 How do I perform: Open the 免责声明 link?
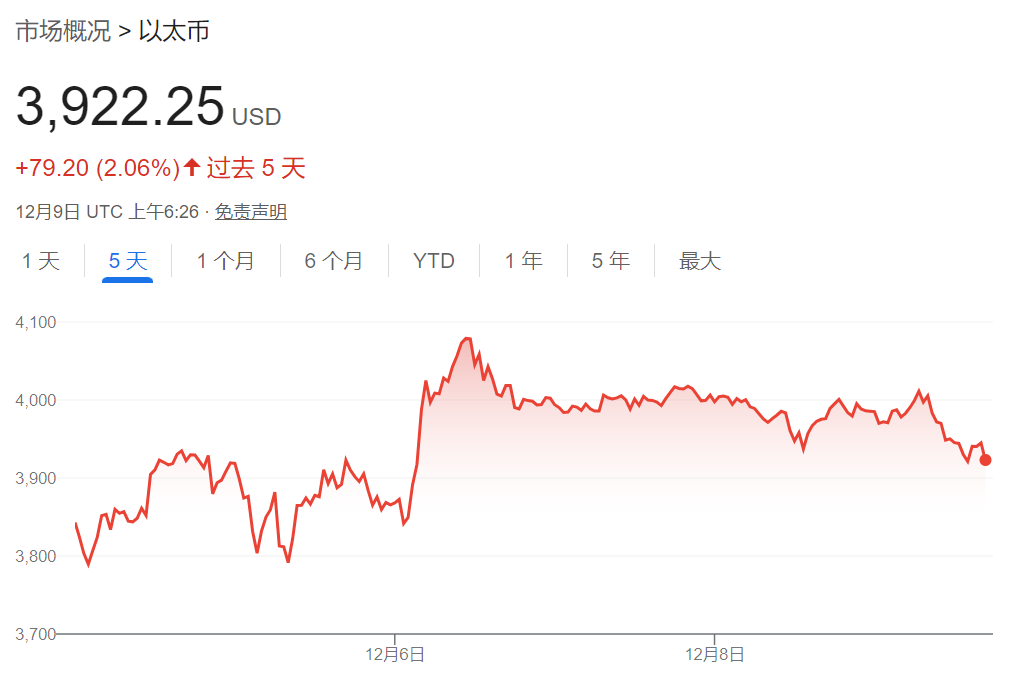click(x=251, y=212)
